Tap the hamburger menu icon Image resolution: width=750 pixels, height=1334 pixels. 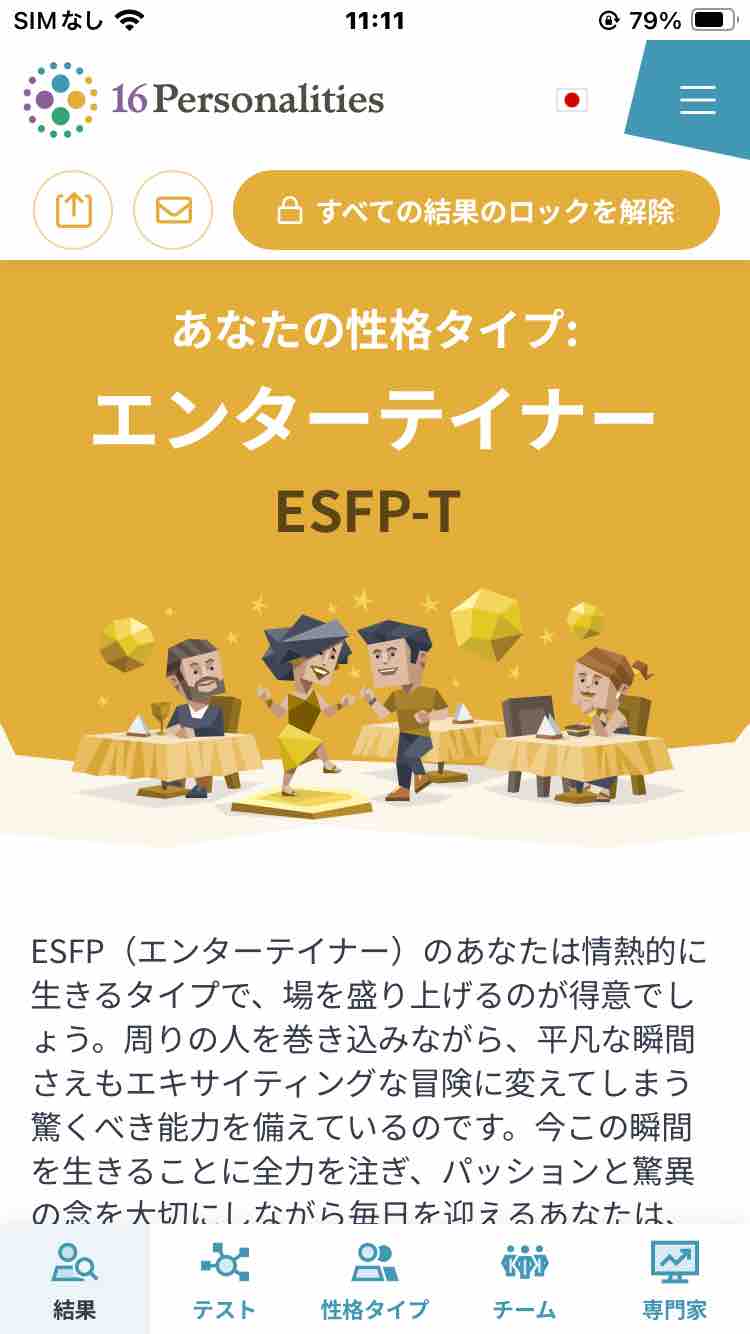pyautogui.click(x=697, y=101)
